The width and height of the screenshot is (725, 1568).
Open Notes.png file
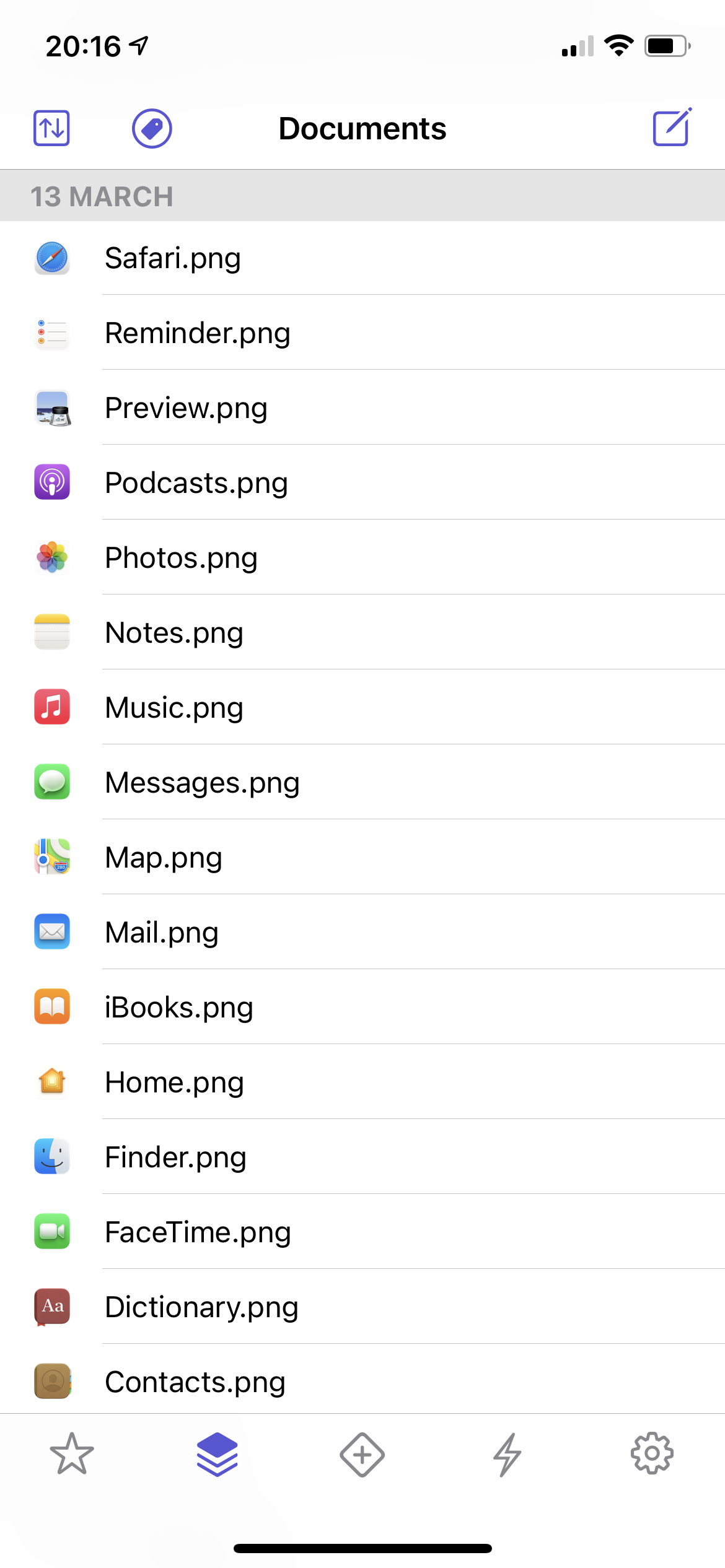[174, 633]
